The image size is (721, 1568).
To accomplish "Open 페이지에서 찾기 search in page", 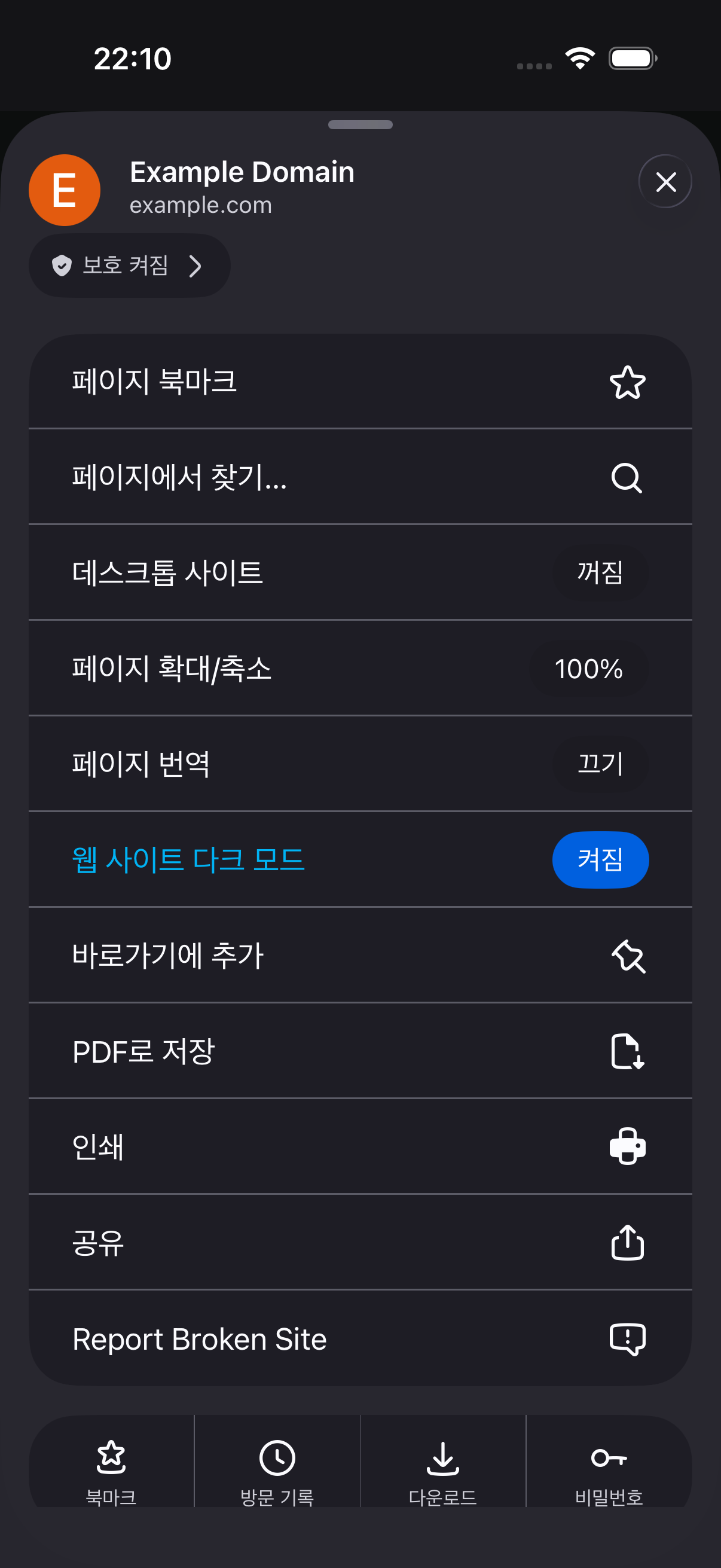I will pos(360,477).
